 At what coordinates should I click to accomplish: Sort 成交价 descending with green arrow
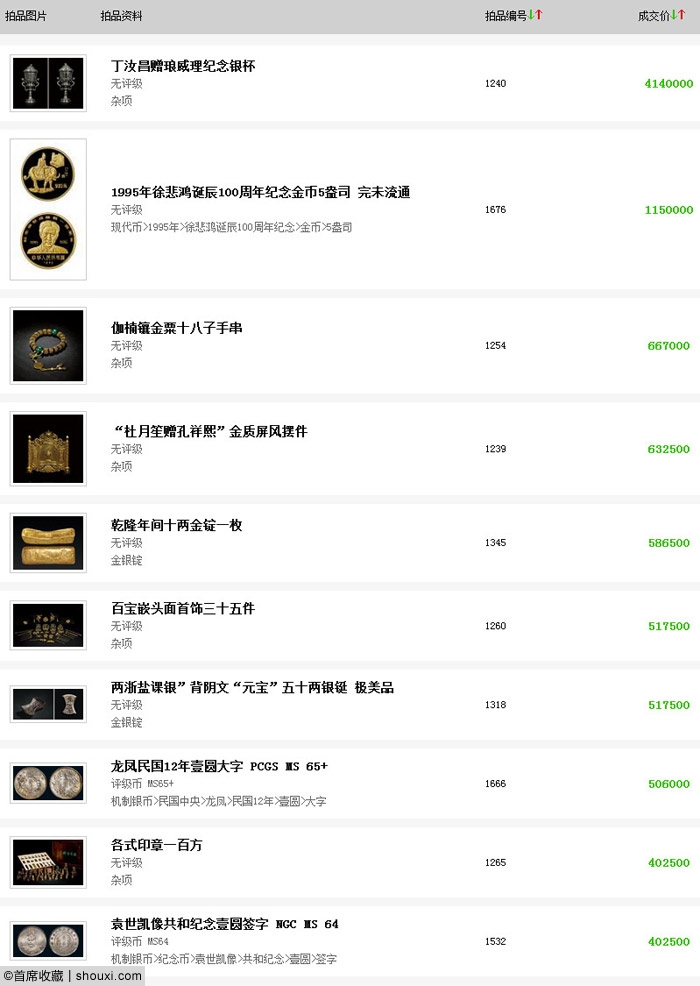[x=674, y=15]
